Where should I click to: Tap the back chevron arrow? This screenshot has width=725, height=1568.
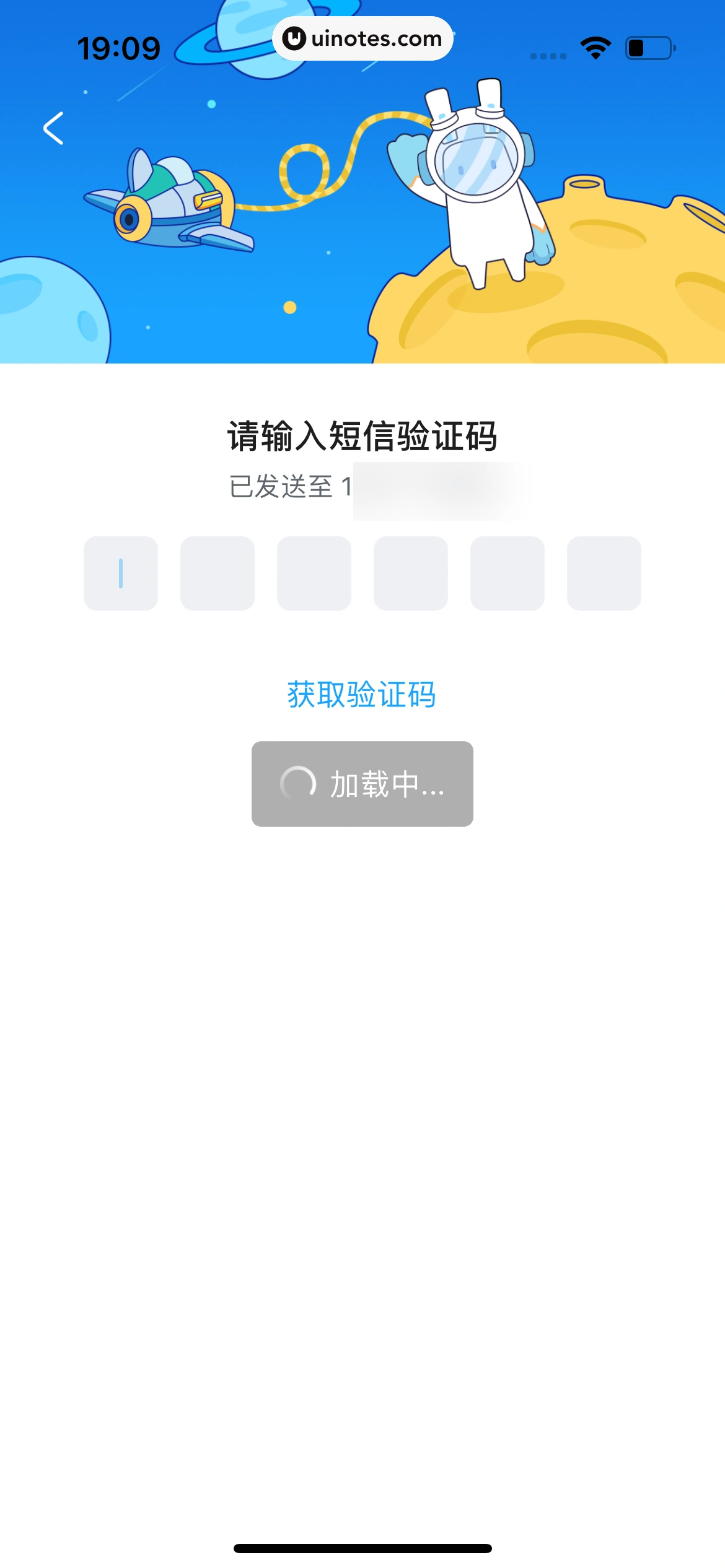point(53,127)
